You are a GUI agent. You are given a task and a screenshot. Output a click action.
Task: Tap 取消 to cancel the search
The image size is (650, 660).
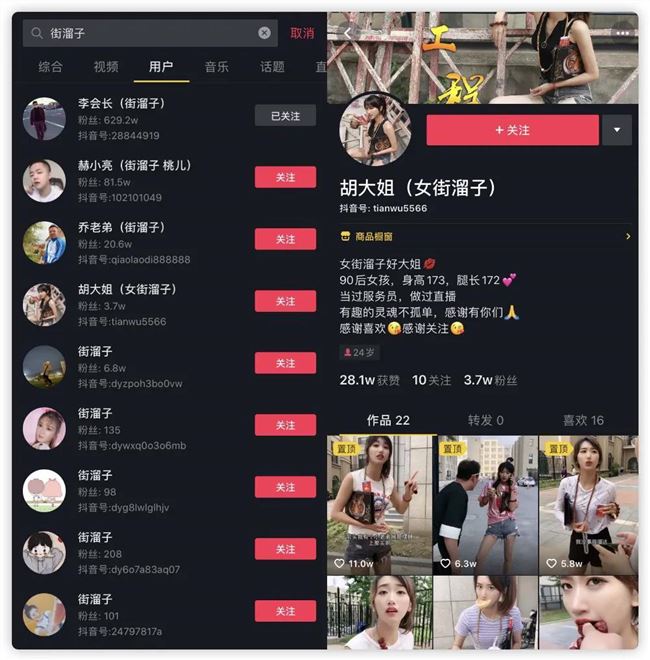[302, 33]
